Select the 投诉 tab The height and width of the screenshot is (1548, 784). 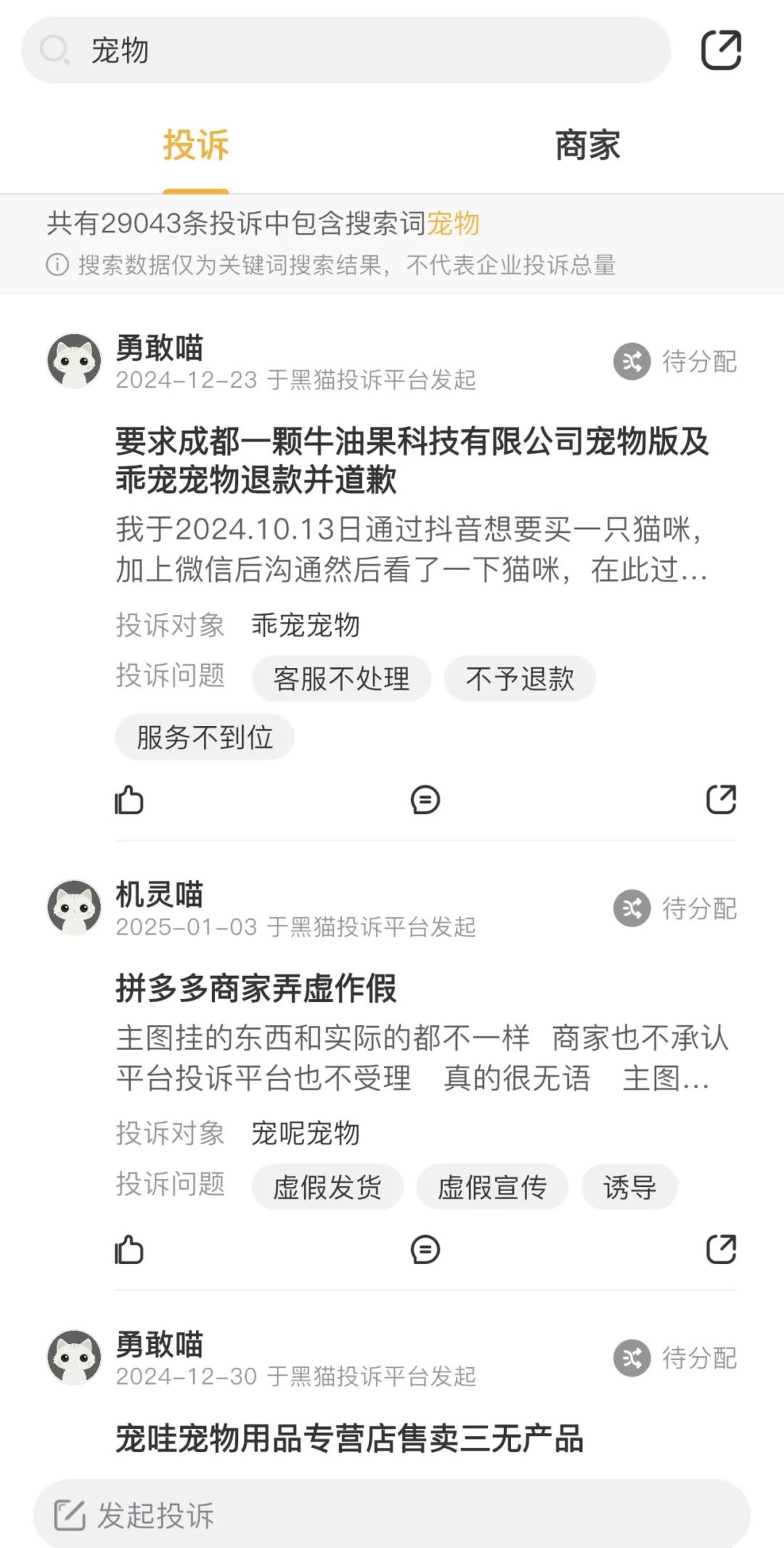point(196,145)
